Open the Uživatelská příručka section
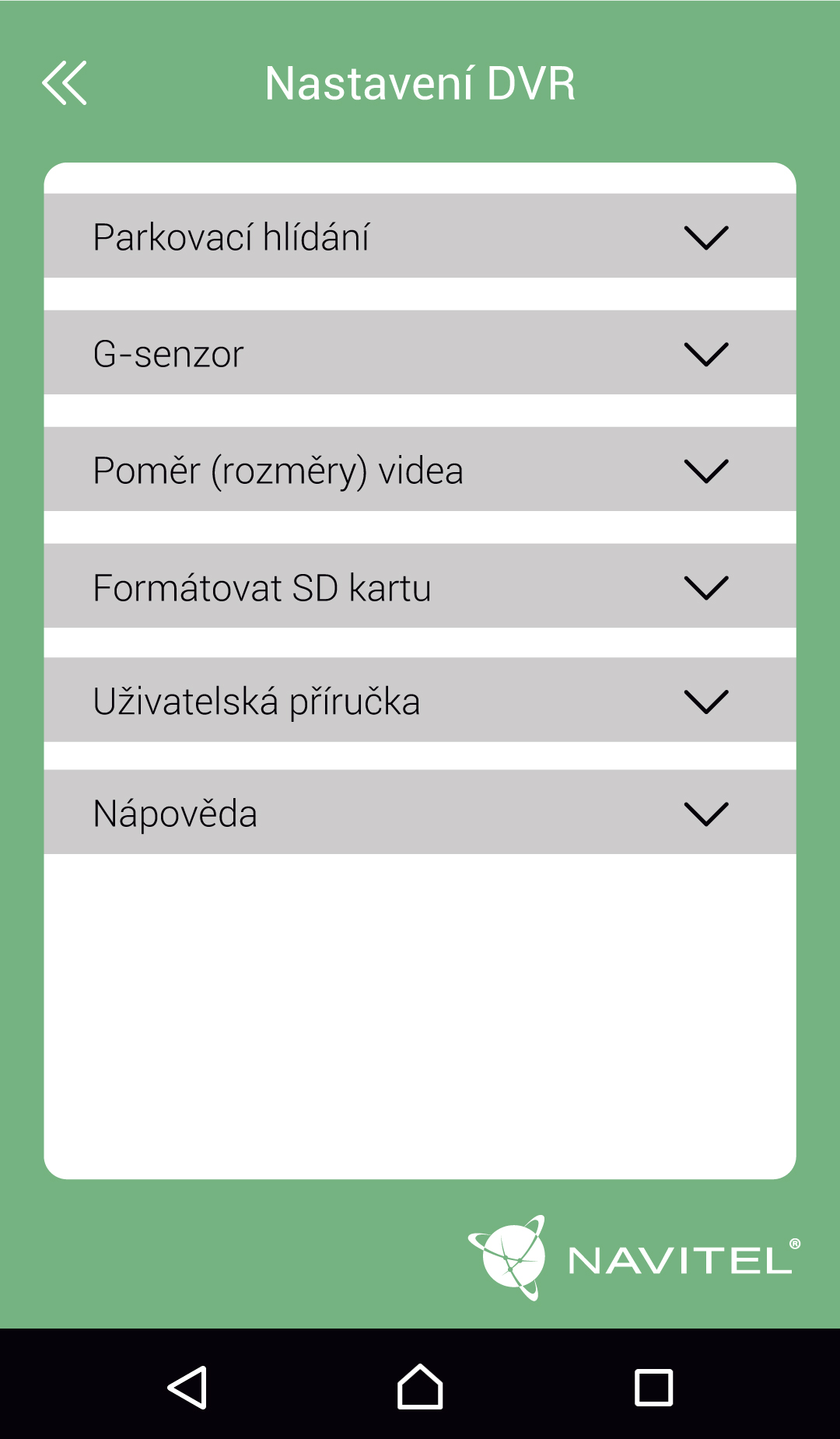 [705, 701]
